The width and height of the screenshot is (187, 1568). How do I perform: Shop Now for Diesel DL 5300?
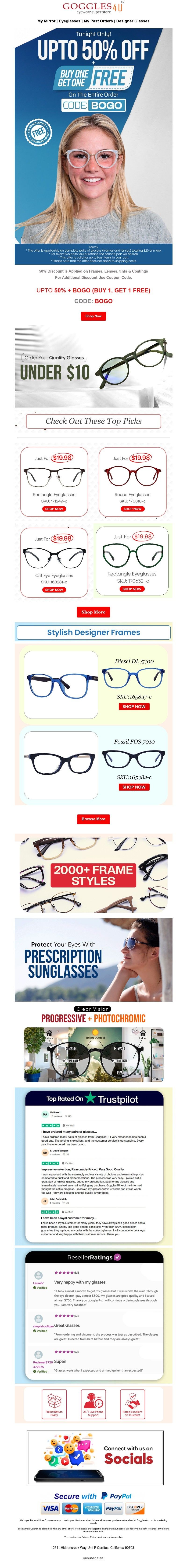tap(134, 707)
